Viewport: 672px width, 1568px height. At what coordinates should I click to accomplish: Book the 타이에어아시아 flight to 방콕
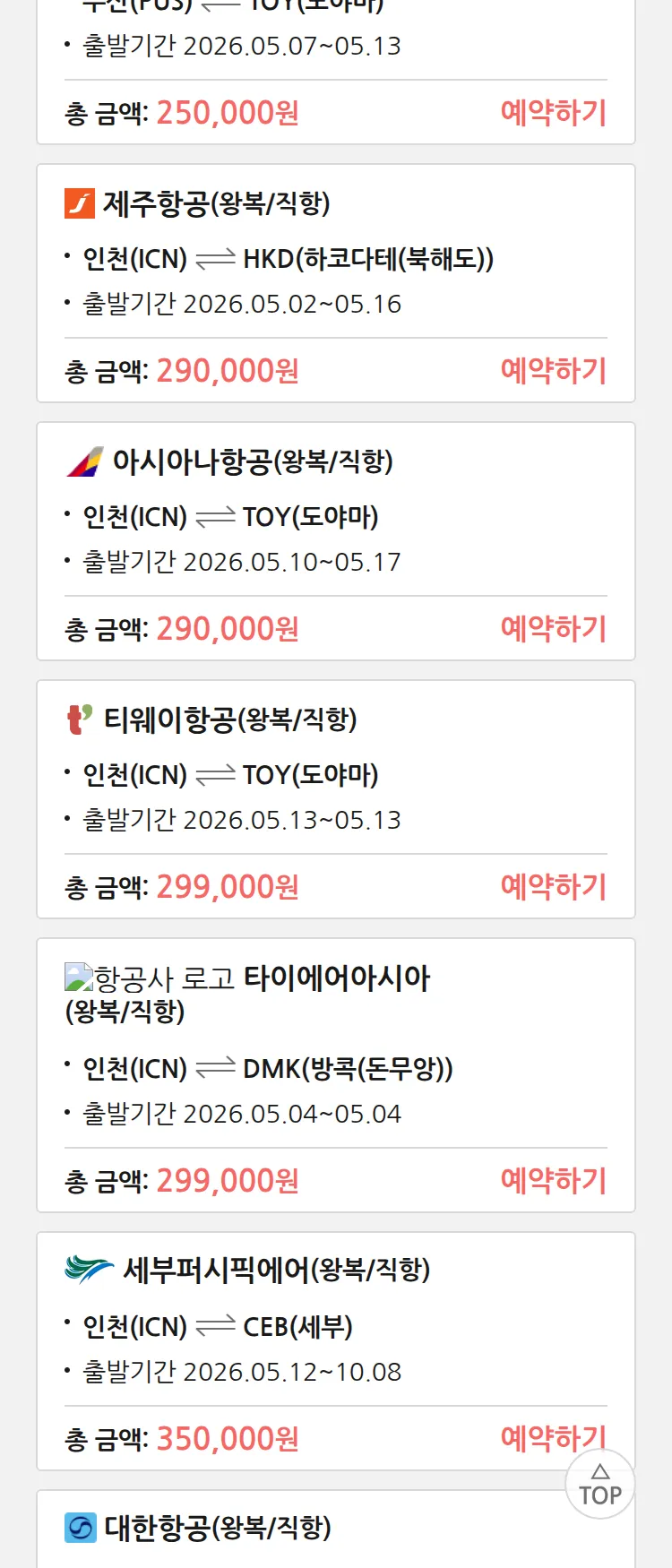coord(553,1181)
